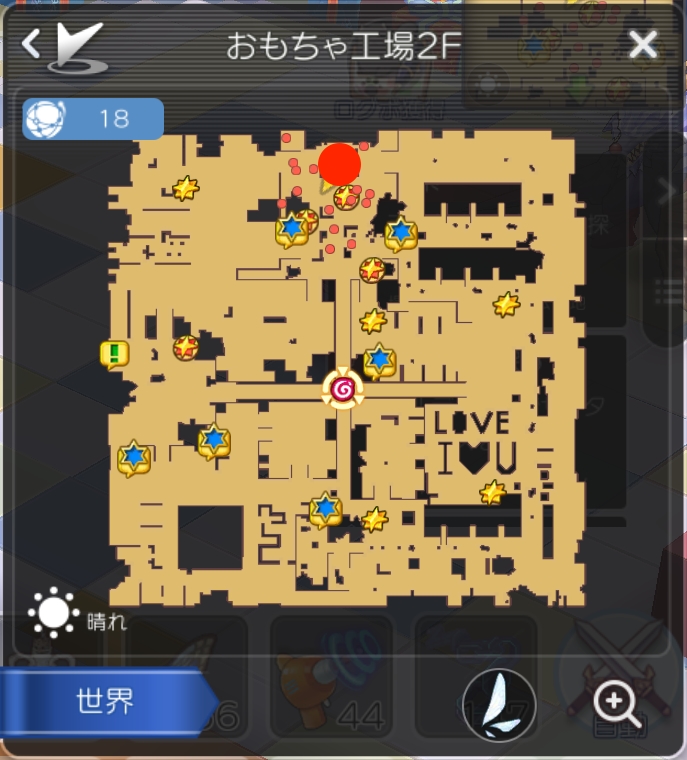This screenshot has height=760, width=687.
Task: Tap the yellow exclamation quest marker
Action: (x=114, y=354)
